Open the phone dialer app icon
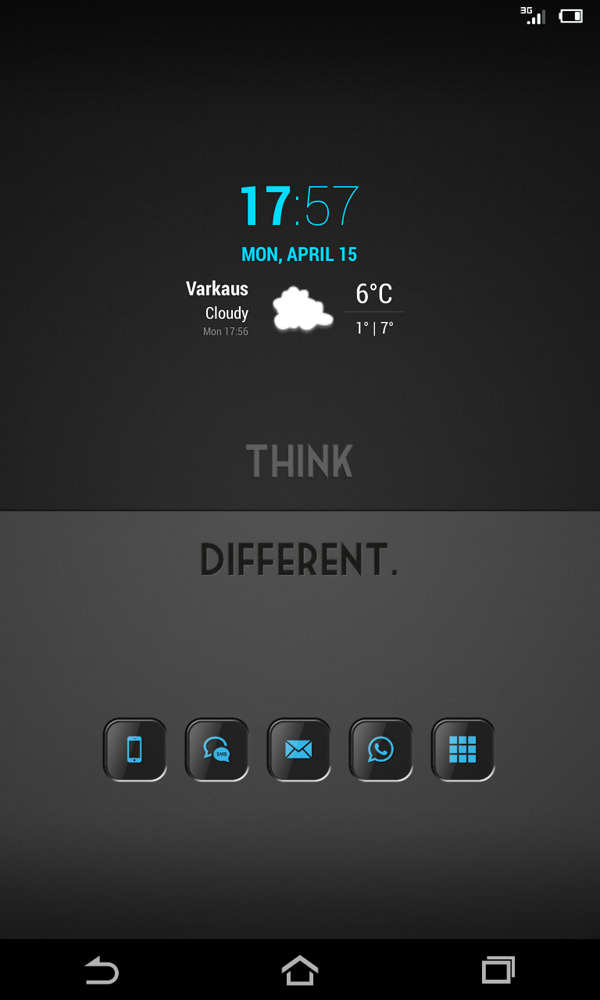The width and height of the screenshot is (600, 1000). 134,749
